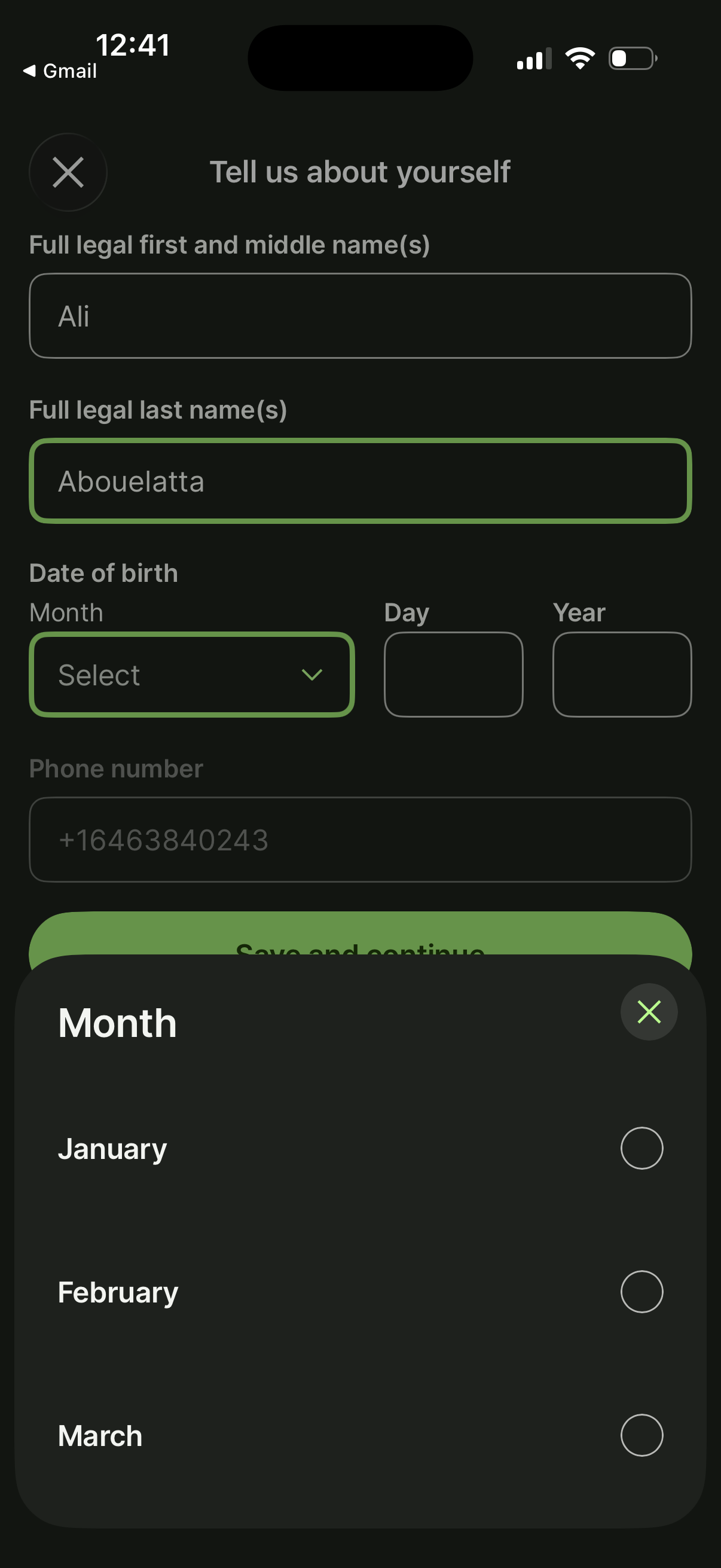Viewport: 721px width, 1568px height.
Task: Click the dropdown chevron in the Month select
Action: 312,675
